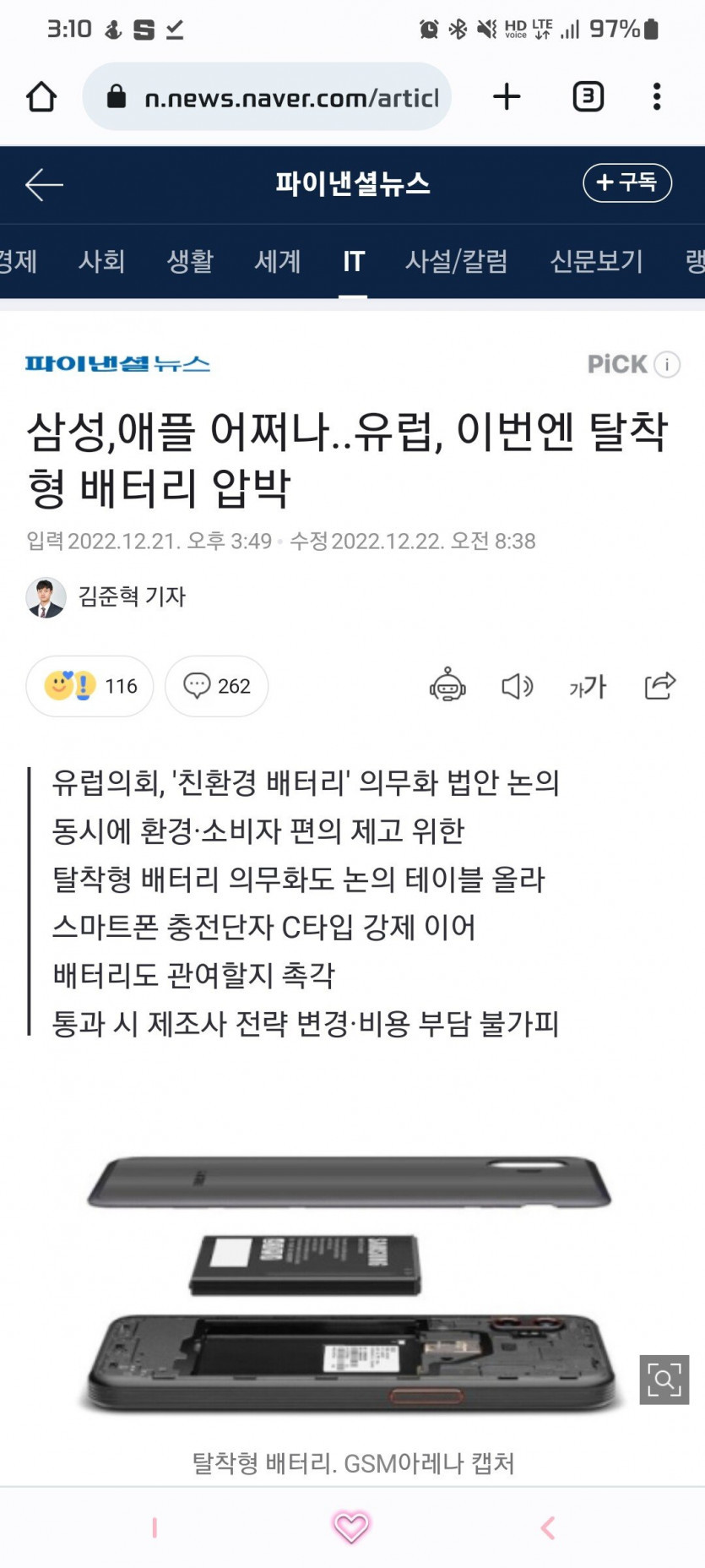Switch to the 세계 tab
705x1568 pixels.
click(x=278, y=261)
